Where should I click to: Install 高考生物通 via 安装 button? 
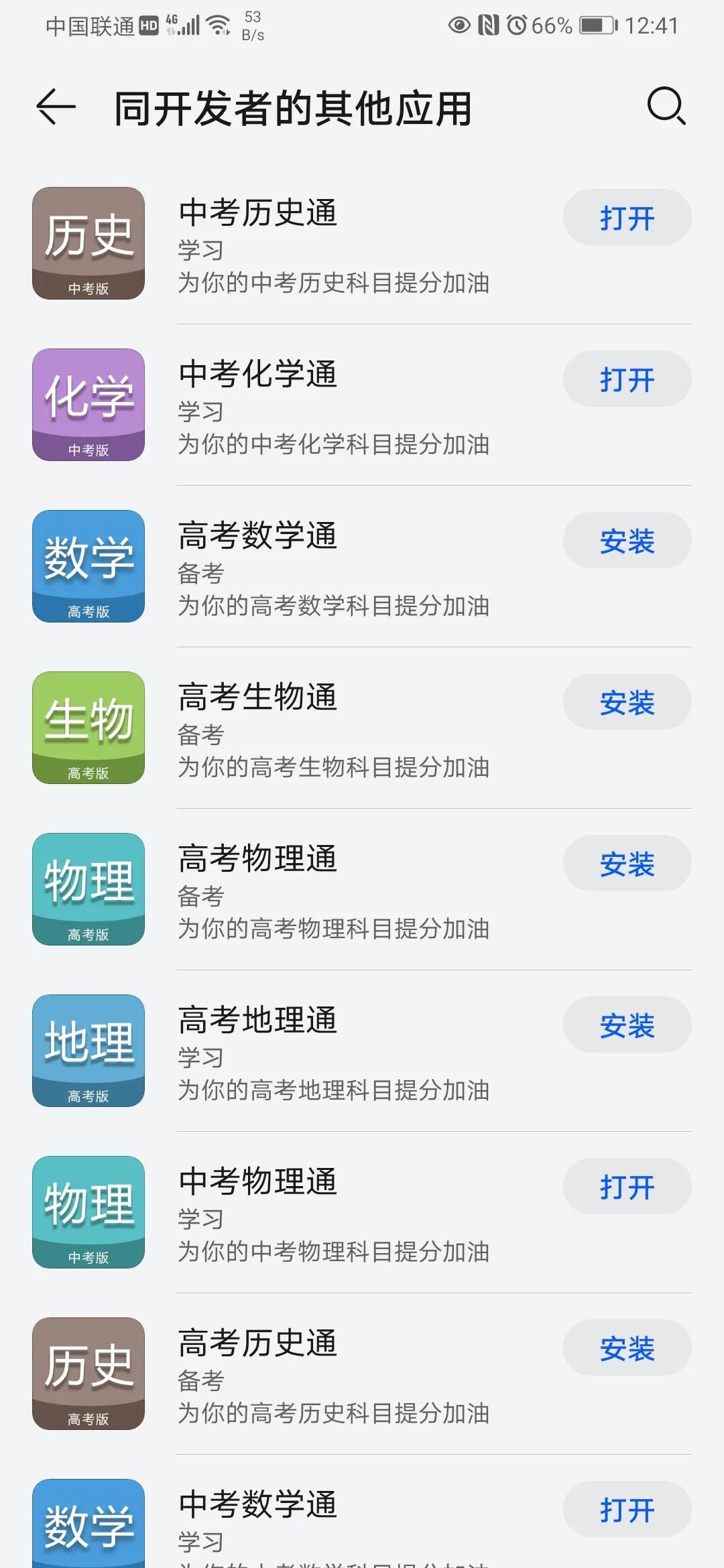[x=627, y=702]
